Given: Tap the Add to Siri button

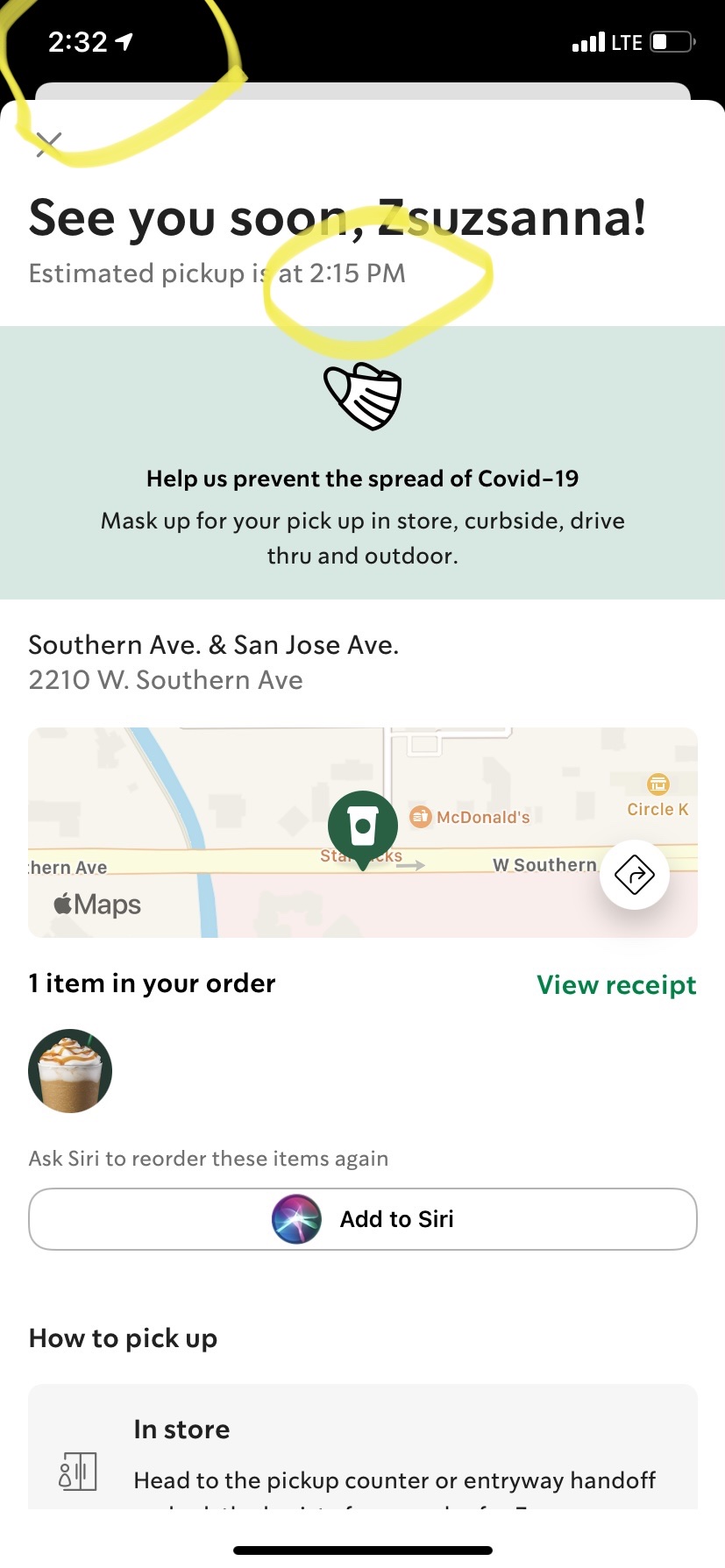Looking at the screenshot, I should 363,1219.
